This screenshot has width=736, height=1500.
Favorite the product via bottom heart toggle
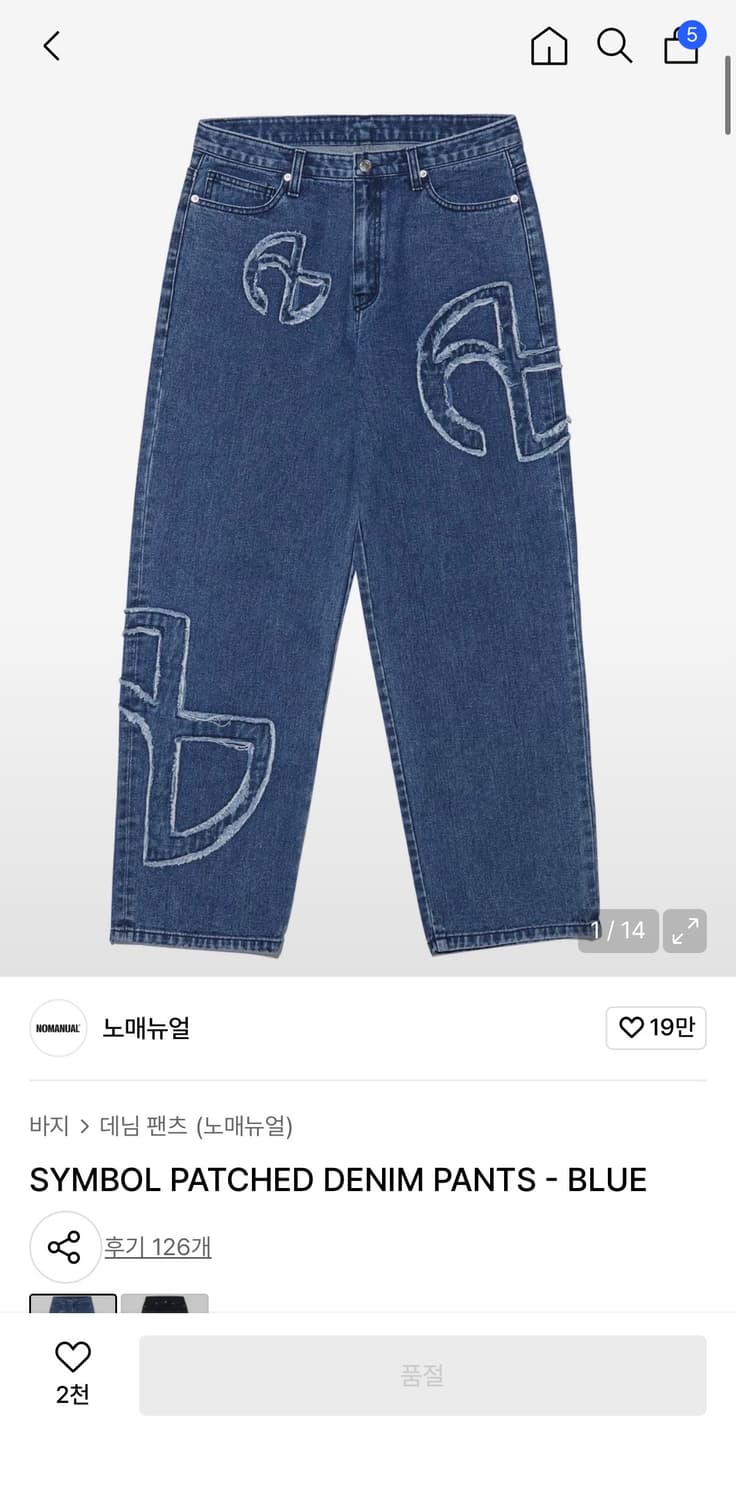pos(69,1372)
